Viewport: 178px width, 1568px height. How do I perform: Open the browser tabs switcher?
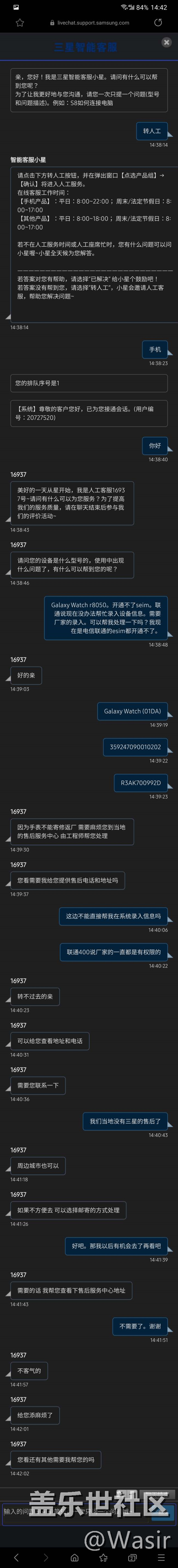[x=132, y=1557]
